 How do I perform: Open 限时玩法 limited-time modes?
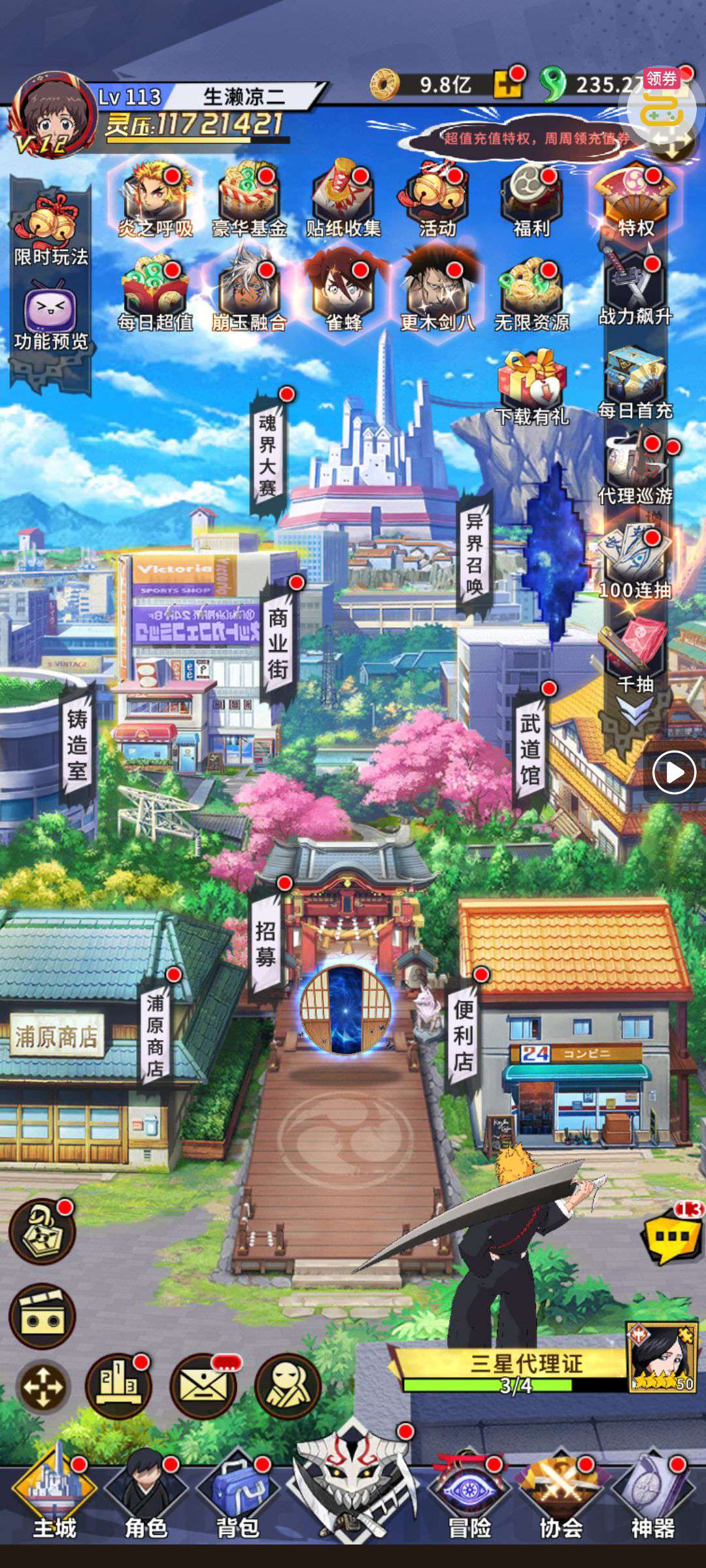(50, 229)
